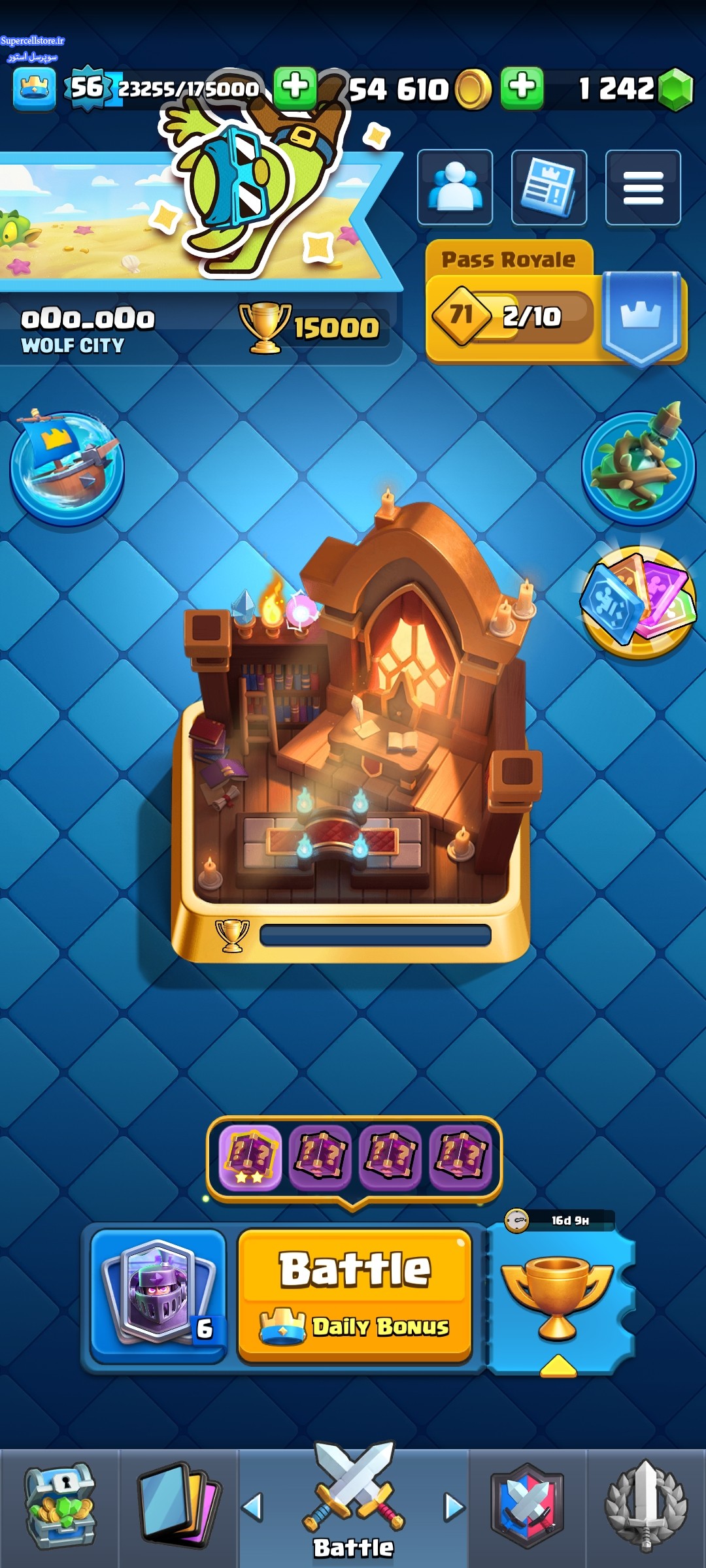Screen dimensions: 706x1568
Task: Open the mystery boxes row
Action: [354, 1157]
